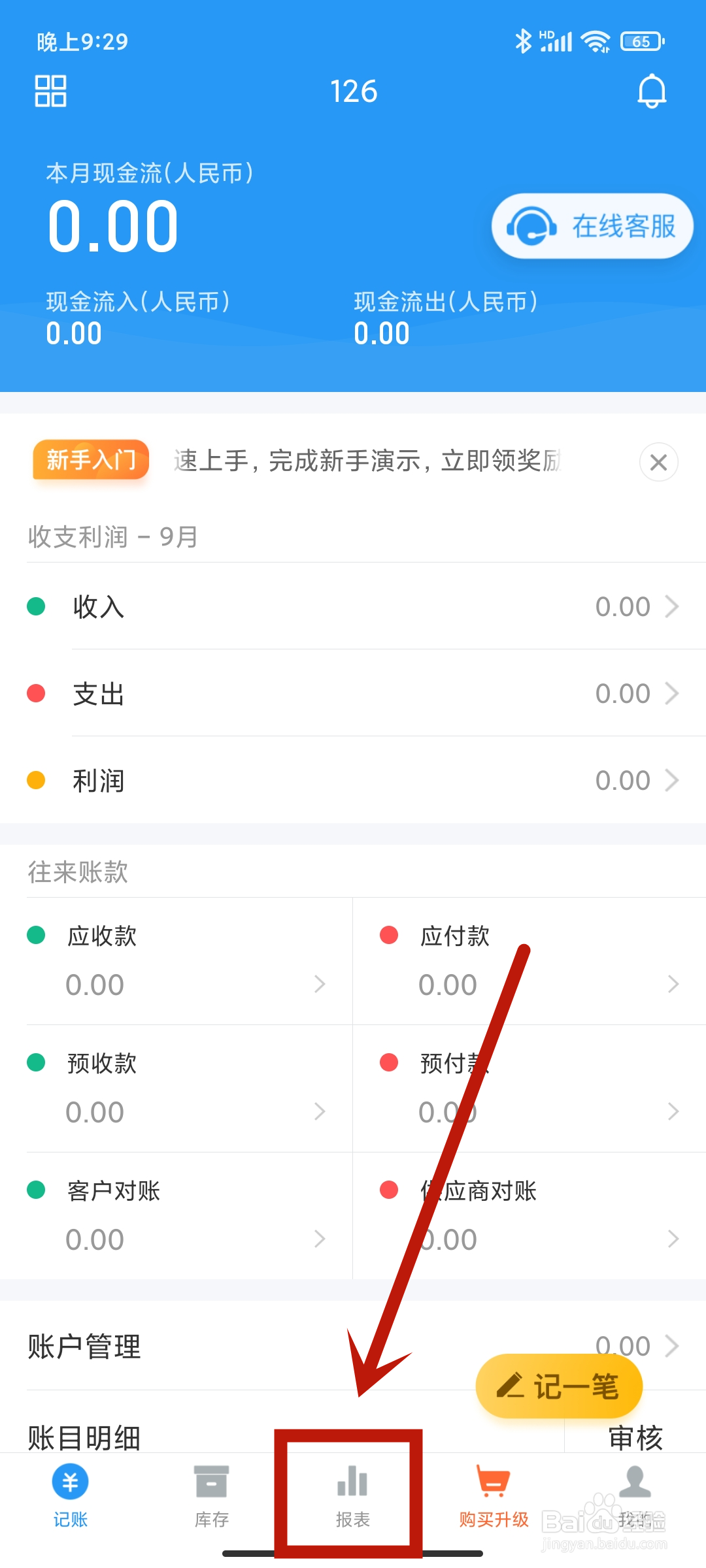Screen dimensions: 706x1568
Task: Select the 新手入门 beginner banner
Action: click(90, 461)
